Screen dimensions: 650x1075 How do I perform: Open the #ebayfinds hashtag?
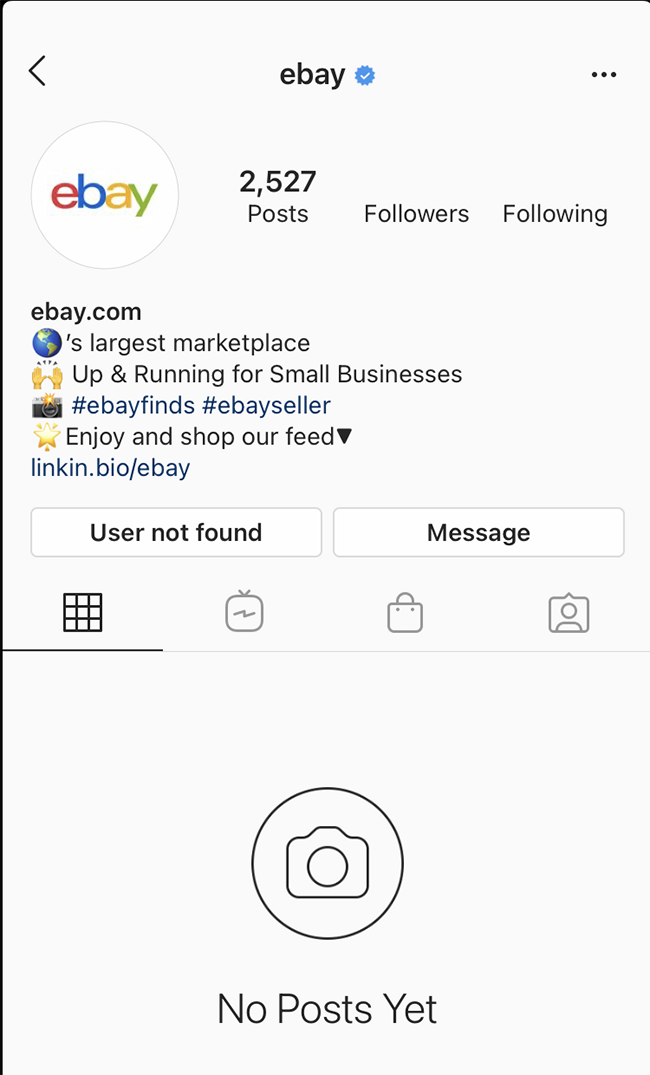(x=133, y=405)
